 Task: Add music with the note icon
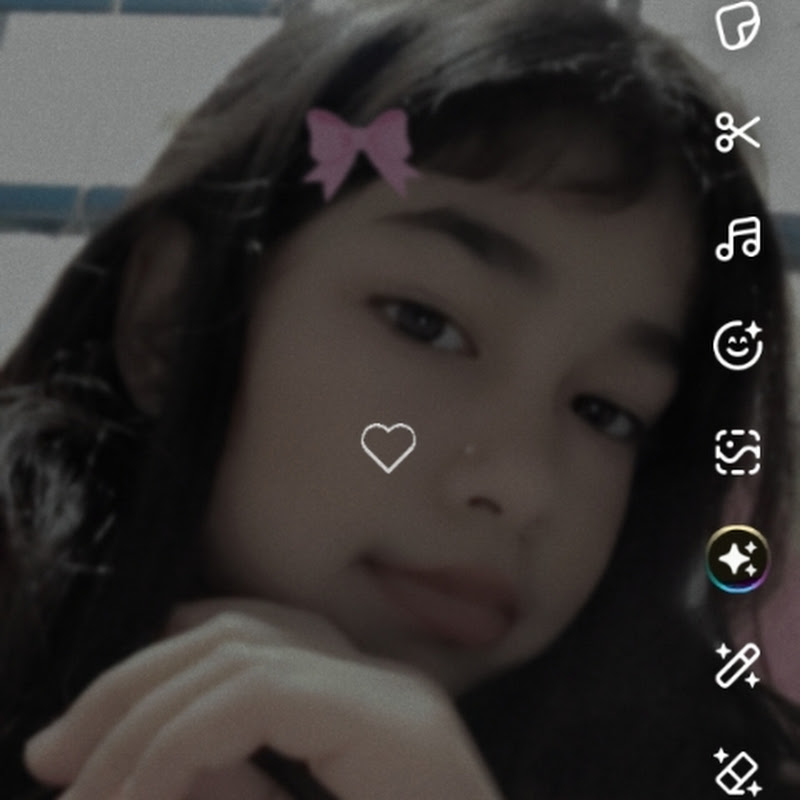(738, 240)
